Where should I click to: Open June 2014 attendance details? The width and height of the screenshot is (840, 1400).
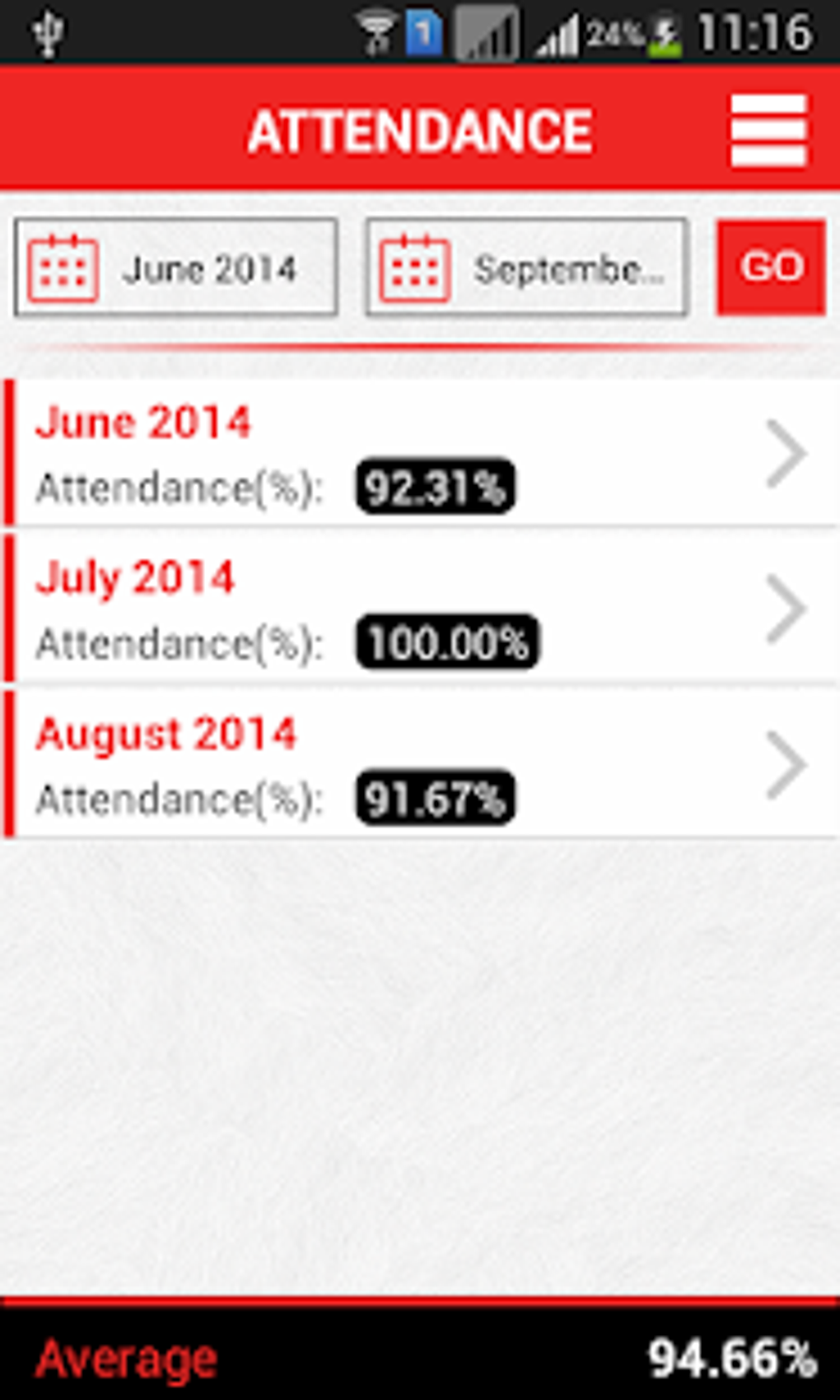tap(420, 453)
